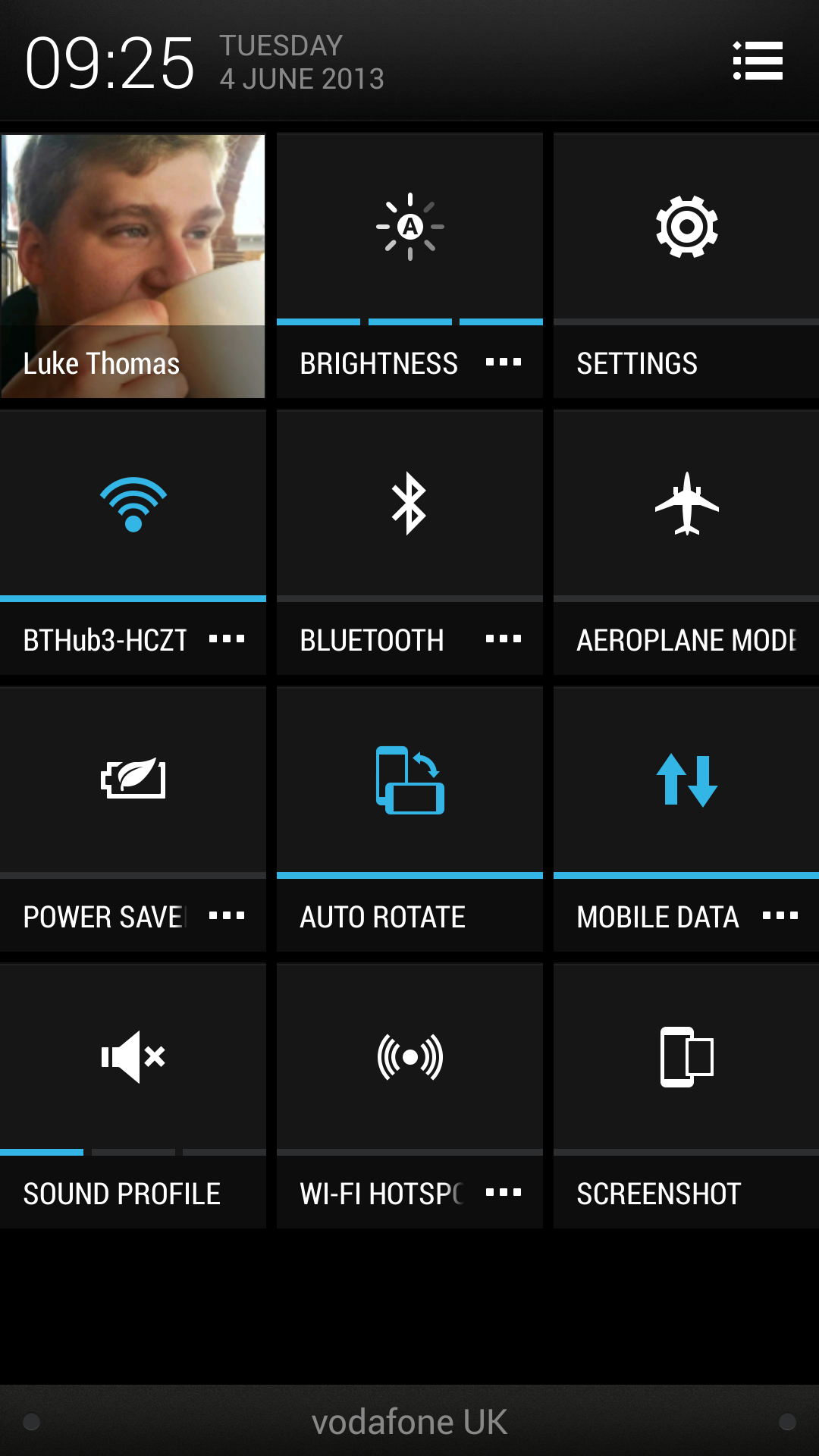The height and width of the screenshot is (1456, 819).
Task: Open more Wi-Fi options for BTHub3-HCZT
Action: 227,639
